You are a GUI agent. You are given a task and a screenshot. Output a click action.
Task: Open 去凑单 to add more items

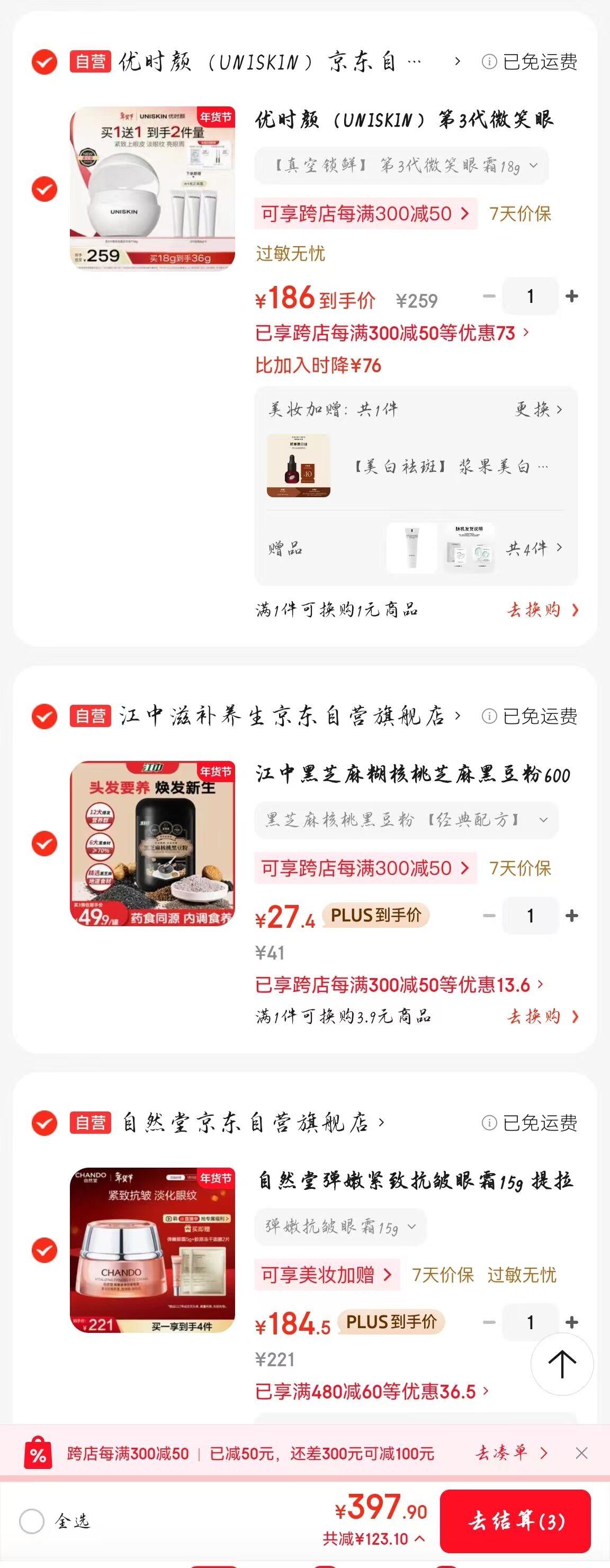(x=512, y=1454)
